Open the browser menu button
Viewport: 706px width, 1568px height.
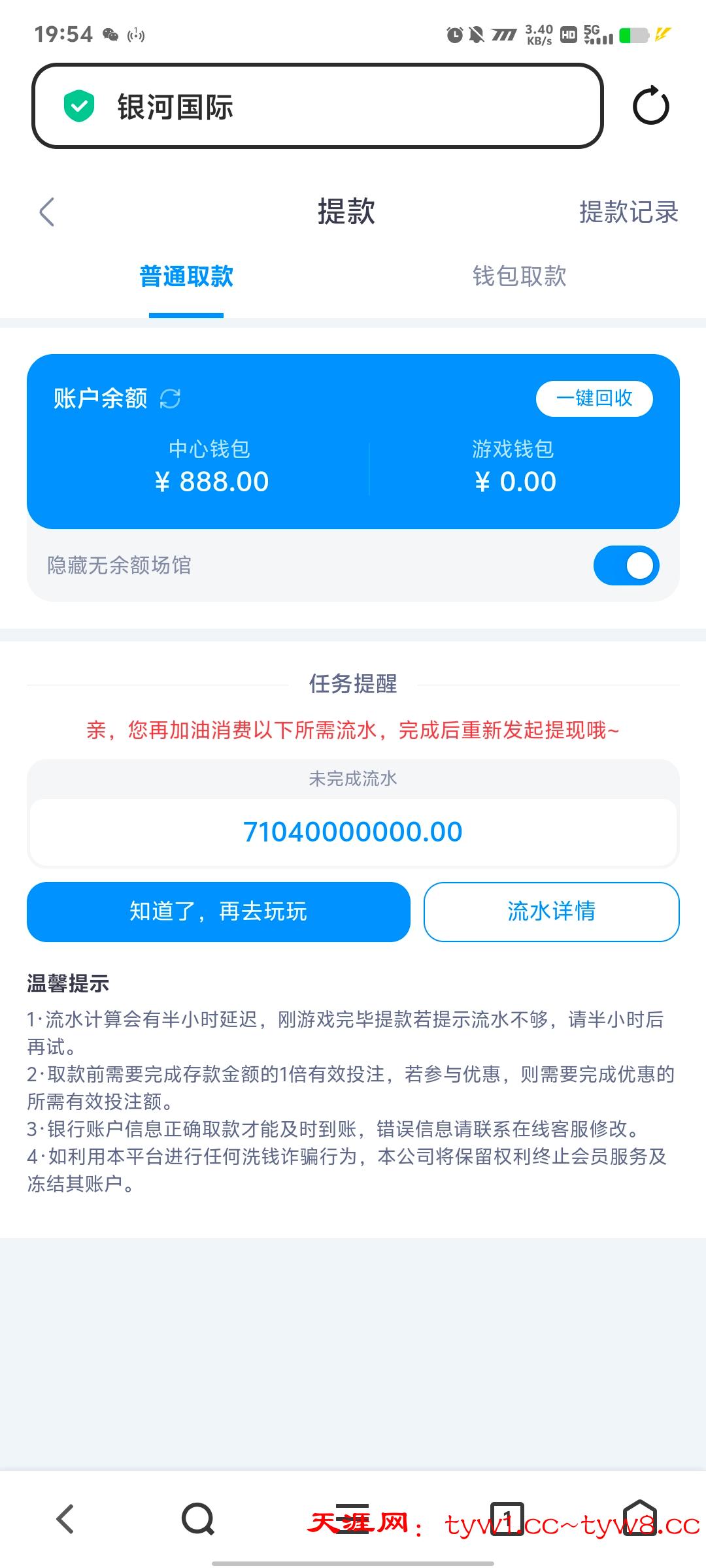[x=353, y=1518]
